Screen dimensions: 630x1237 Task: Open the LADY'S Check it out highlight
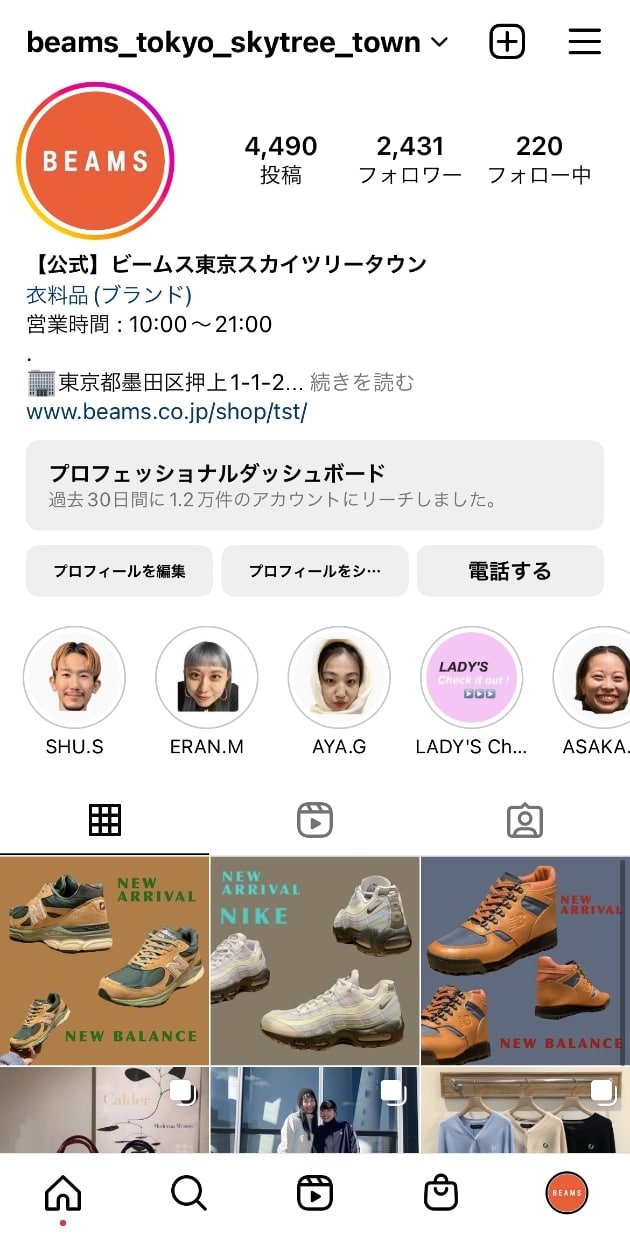[471, 677]
